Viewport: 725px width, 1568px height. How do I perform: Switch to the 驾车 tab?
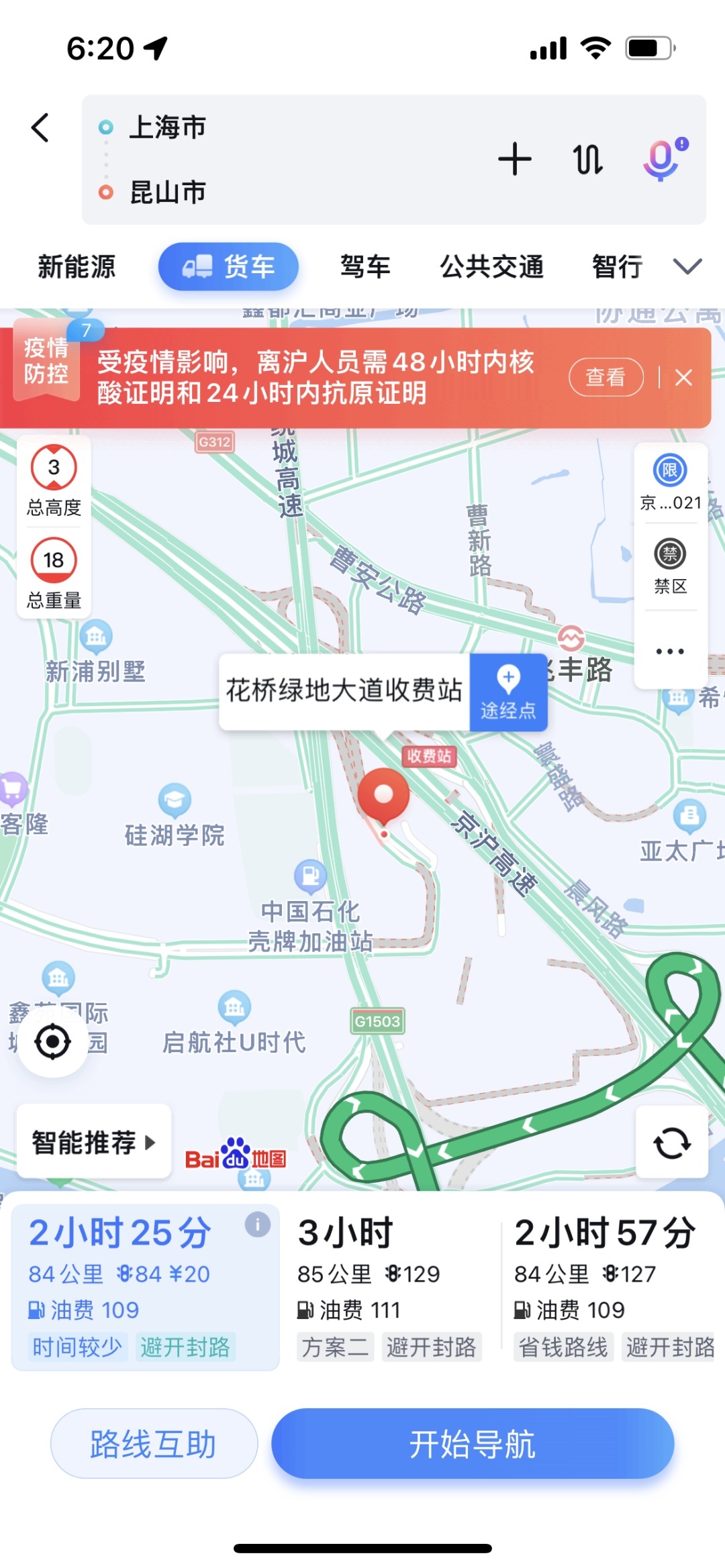(x=365, y=266)
